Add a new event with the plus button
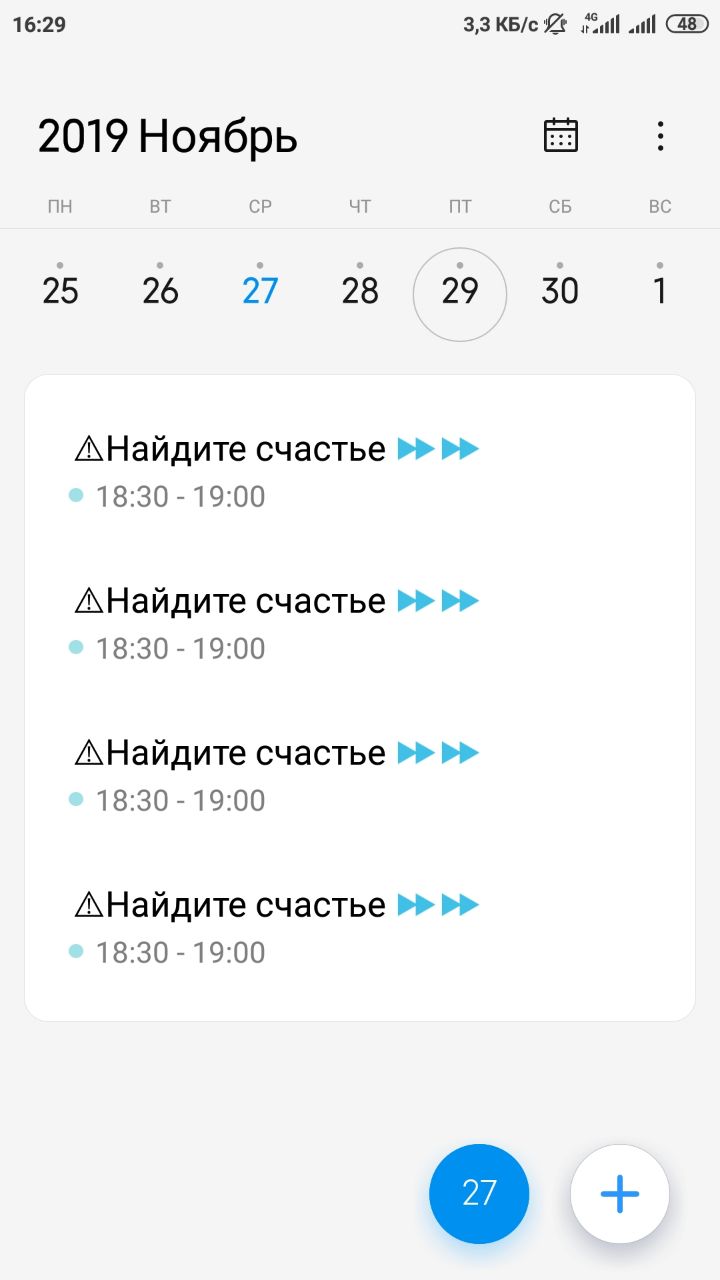Image resolution: width=720 pixels, height=1280 pixels. [620, 1194]
